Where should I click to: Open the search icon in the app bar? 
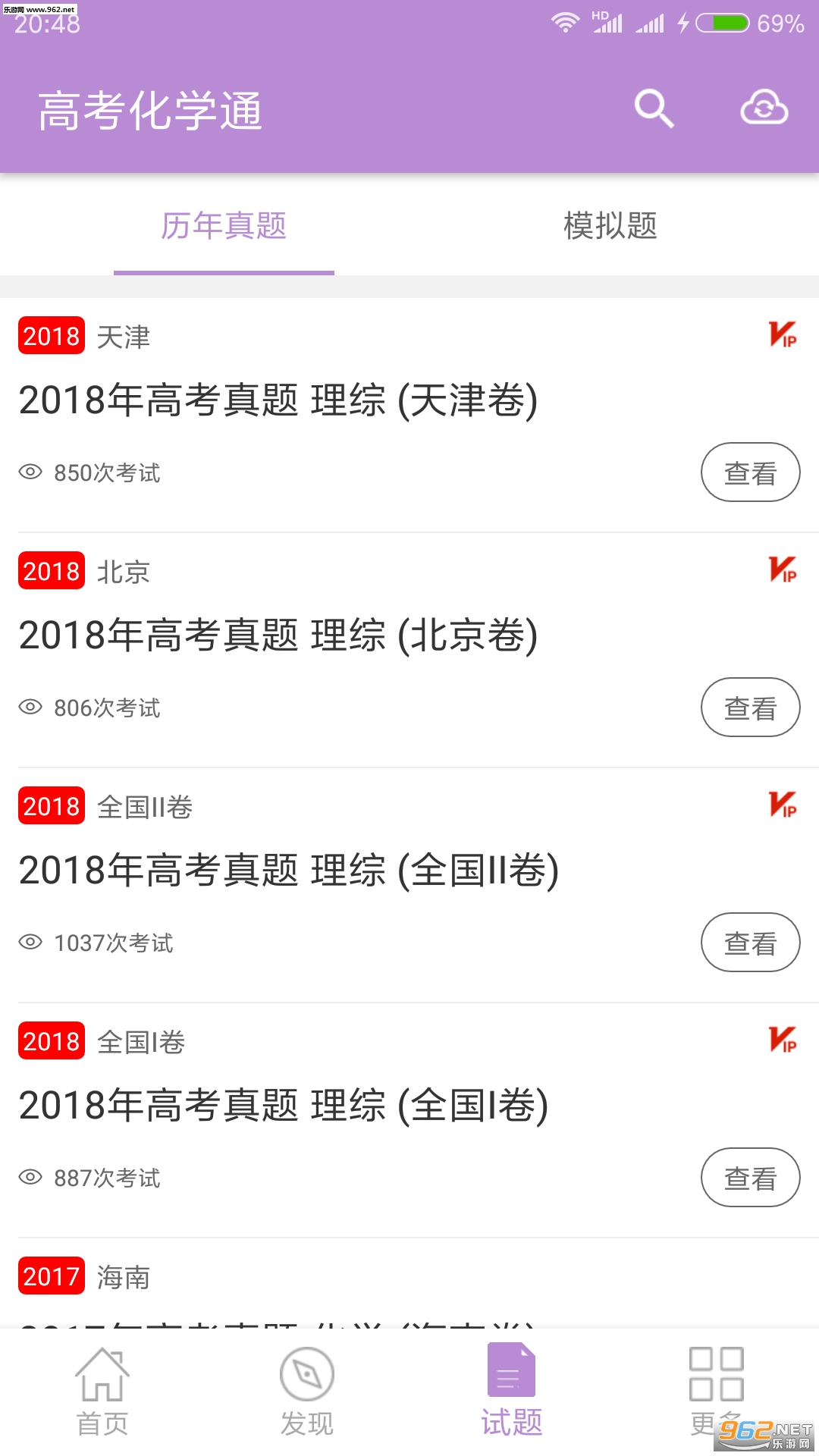point(654,108)
